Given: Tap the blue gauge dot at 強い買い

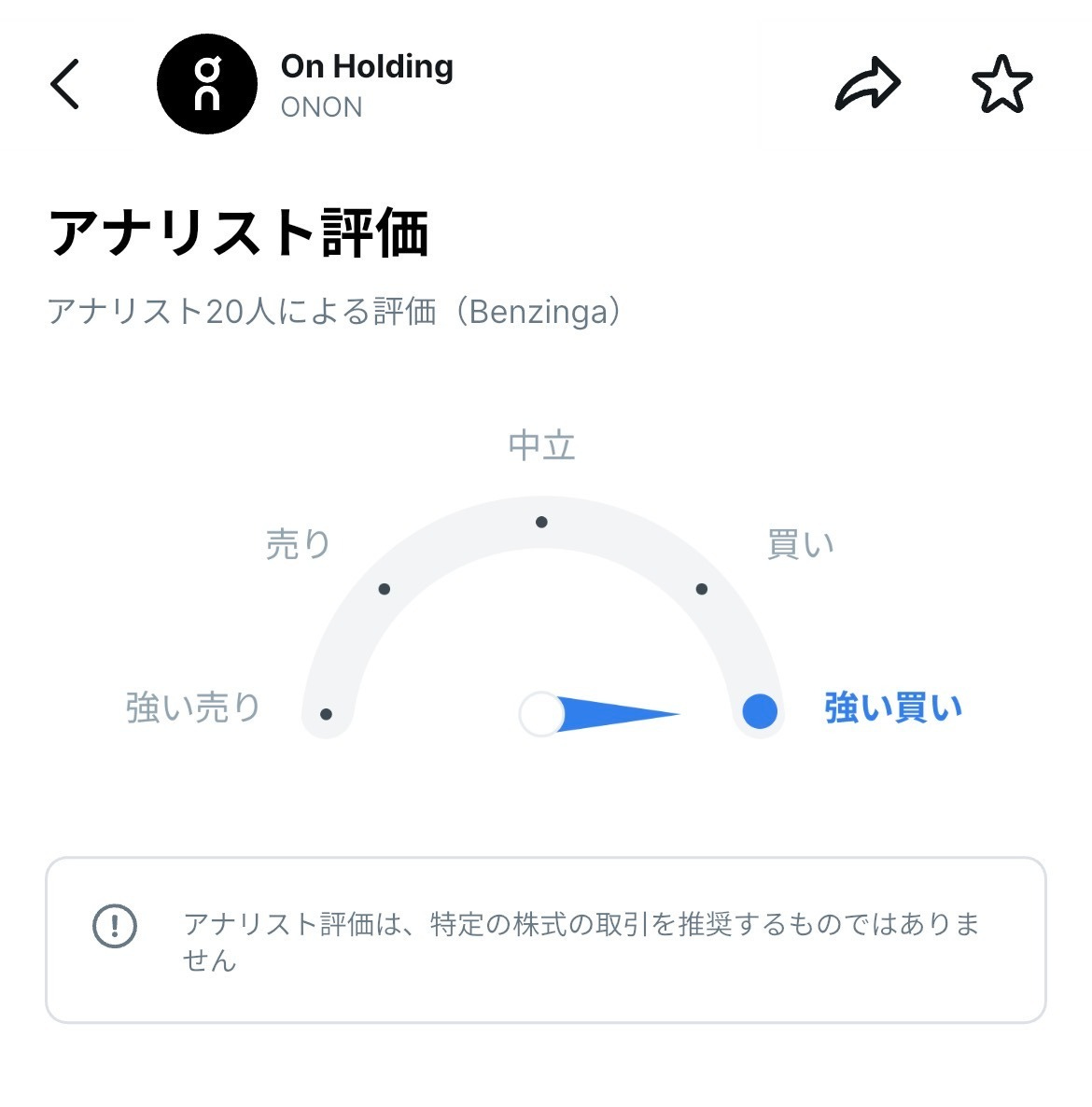Looking at the screenshot, I should 759,712.
